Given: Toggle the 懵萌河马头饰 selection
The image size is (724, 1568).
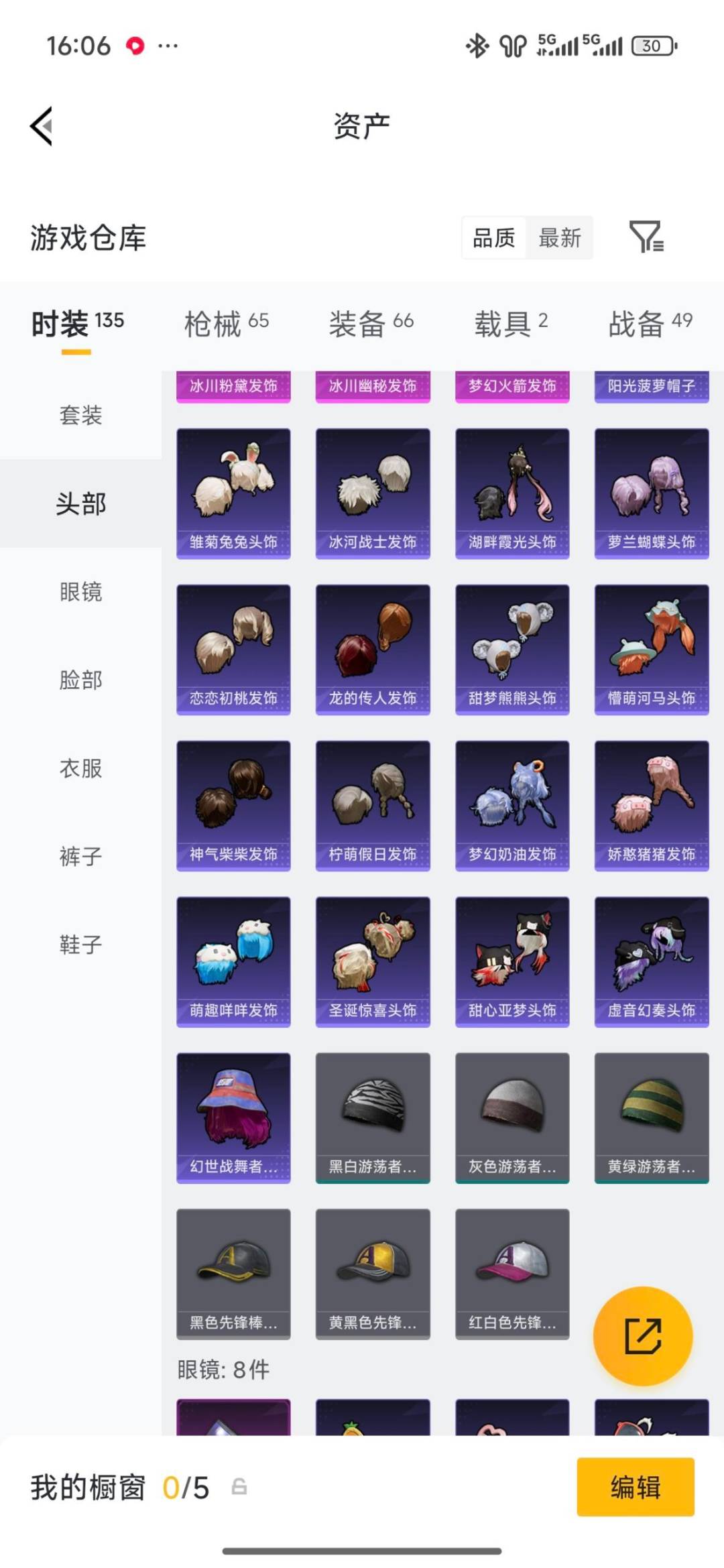Looking at the screenshot, I should point(652,649).
